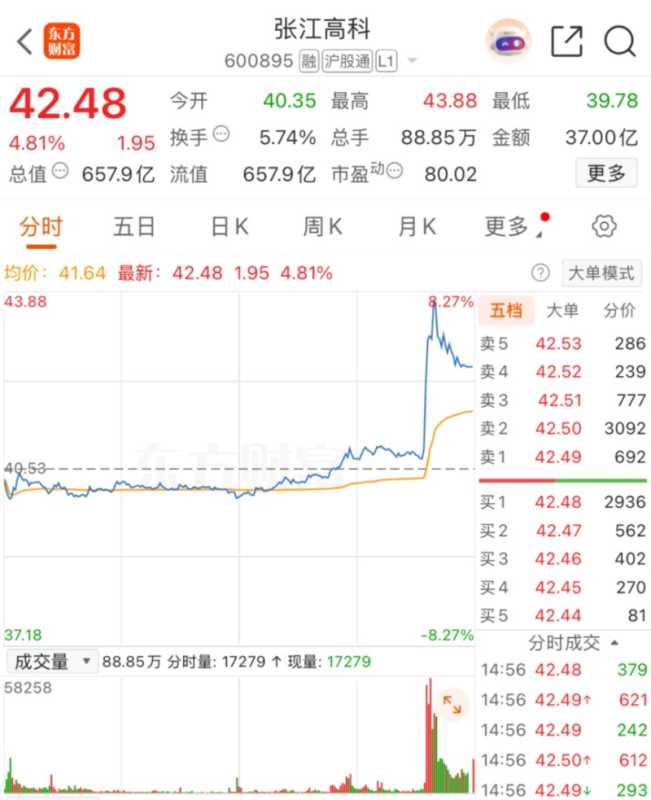
Task: Select the 分时 chart tab
Action: (41, 227)
